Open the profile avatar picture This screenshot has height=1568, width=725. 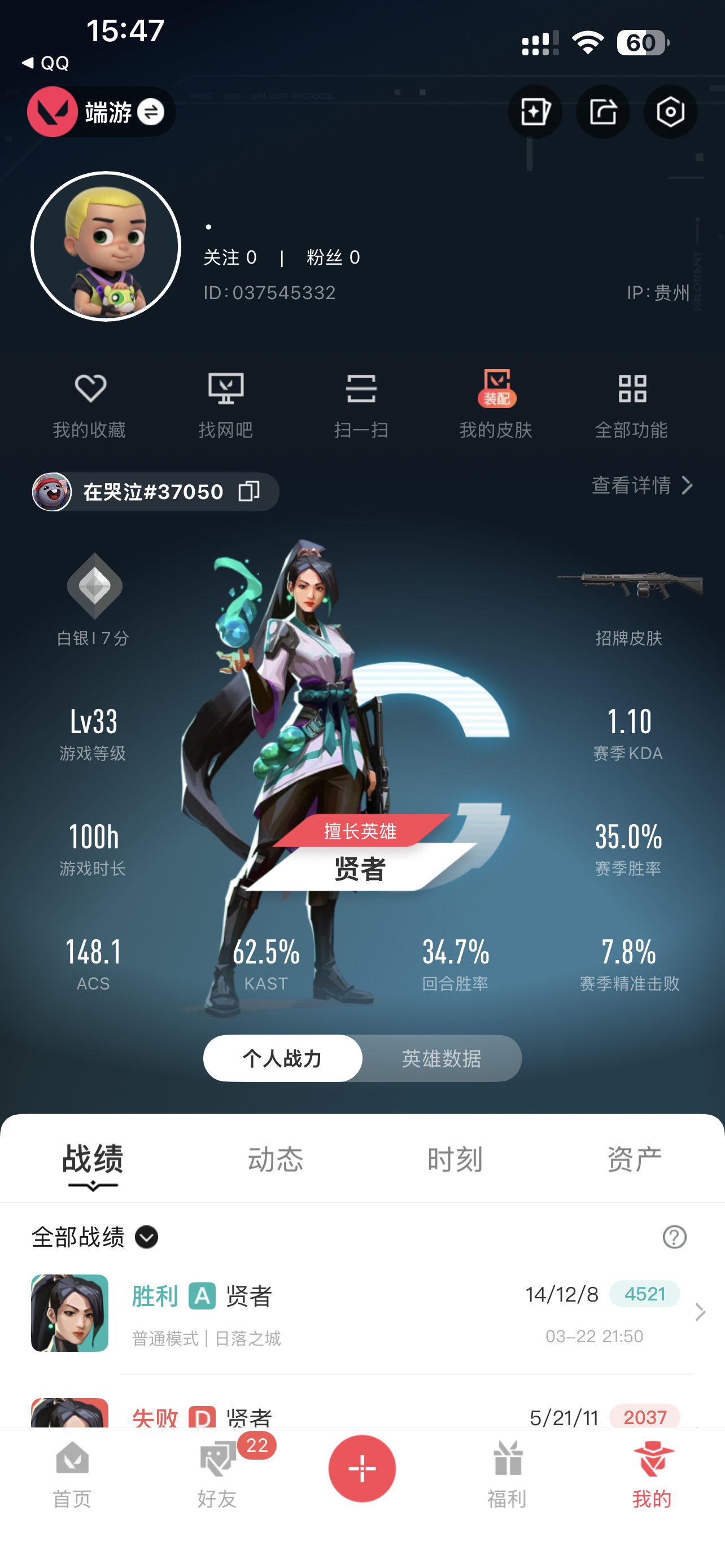pos(106,247)
